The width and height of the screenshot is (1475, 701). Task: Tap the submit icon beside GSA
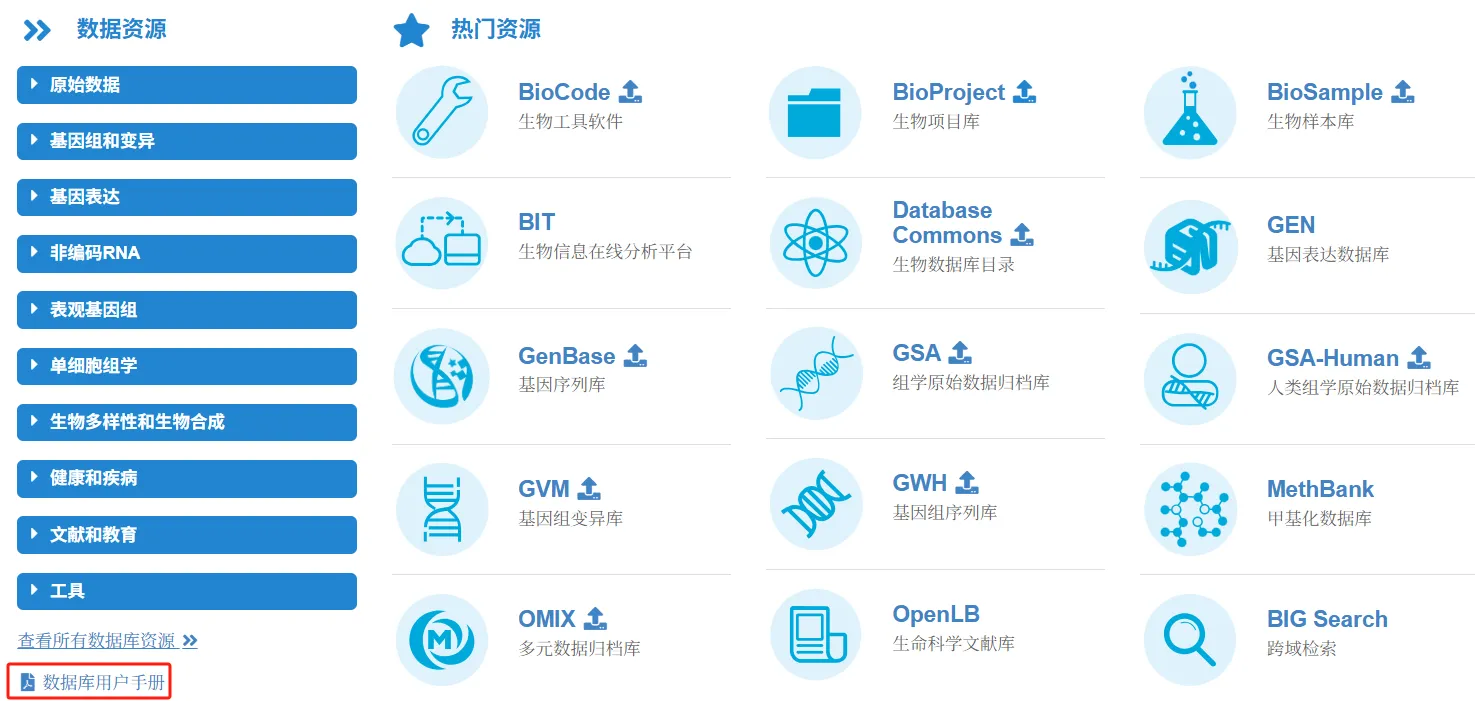tap(961, 353)
